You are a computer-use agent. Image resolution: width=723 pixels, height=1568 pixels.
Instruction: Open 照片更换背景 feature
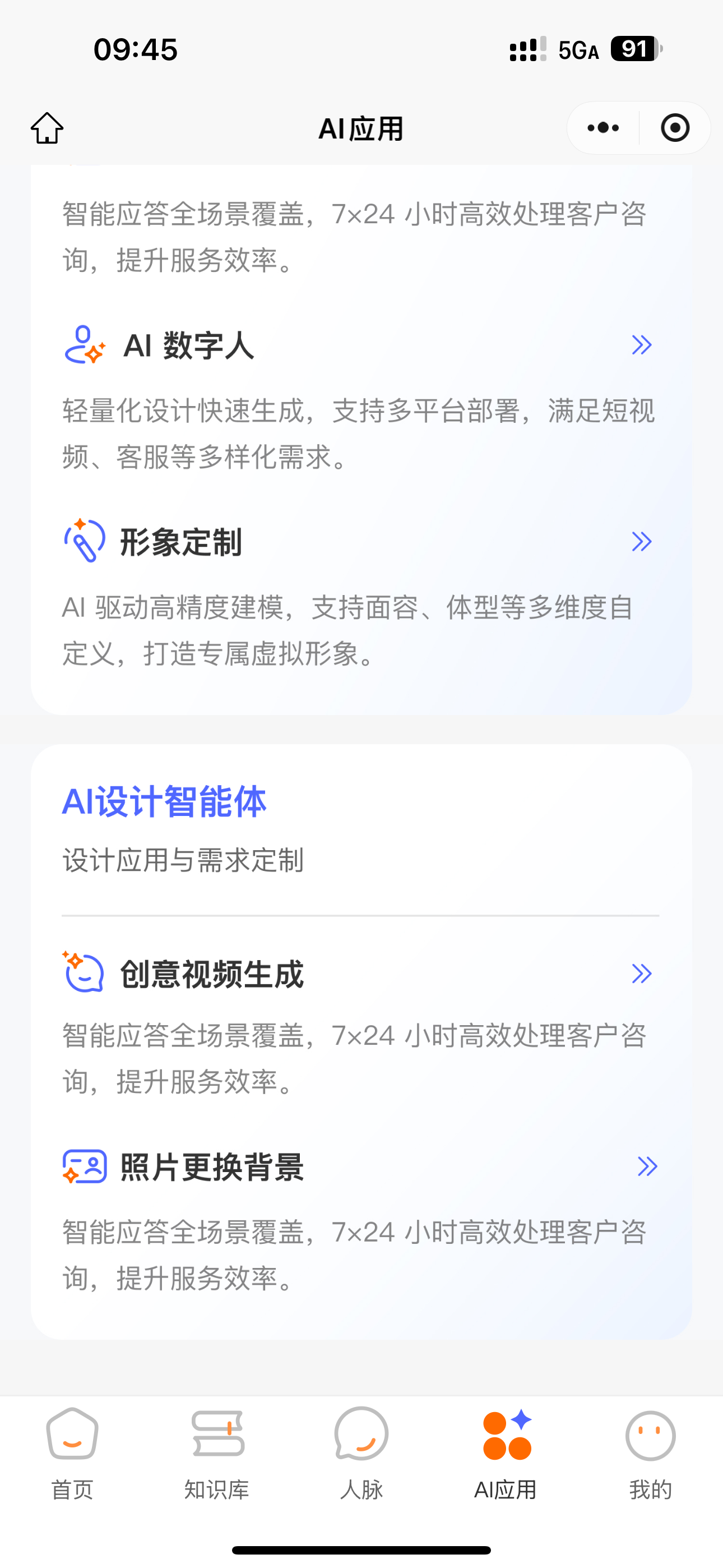tap(361, 1167)
